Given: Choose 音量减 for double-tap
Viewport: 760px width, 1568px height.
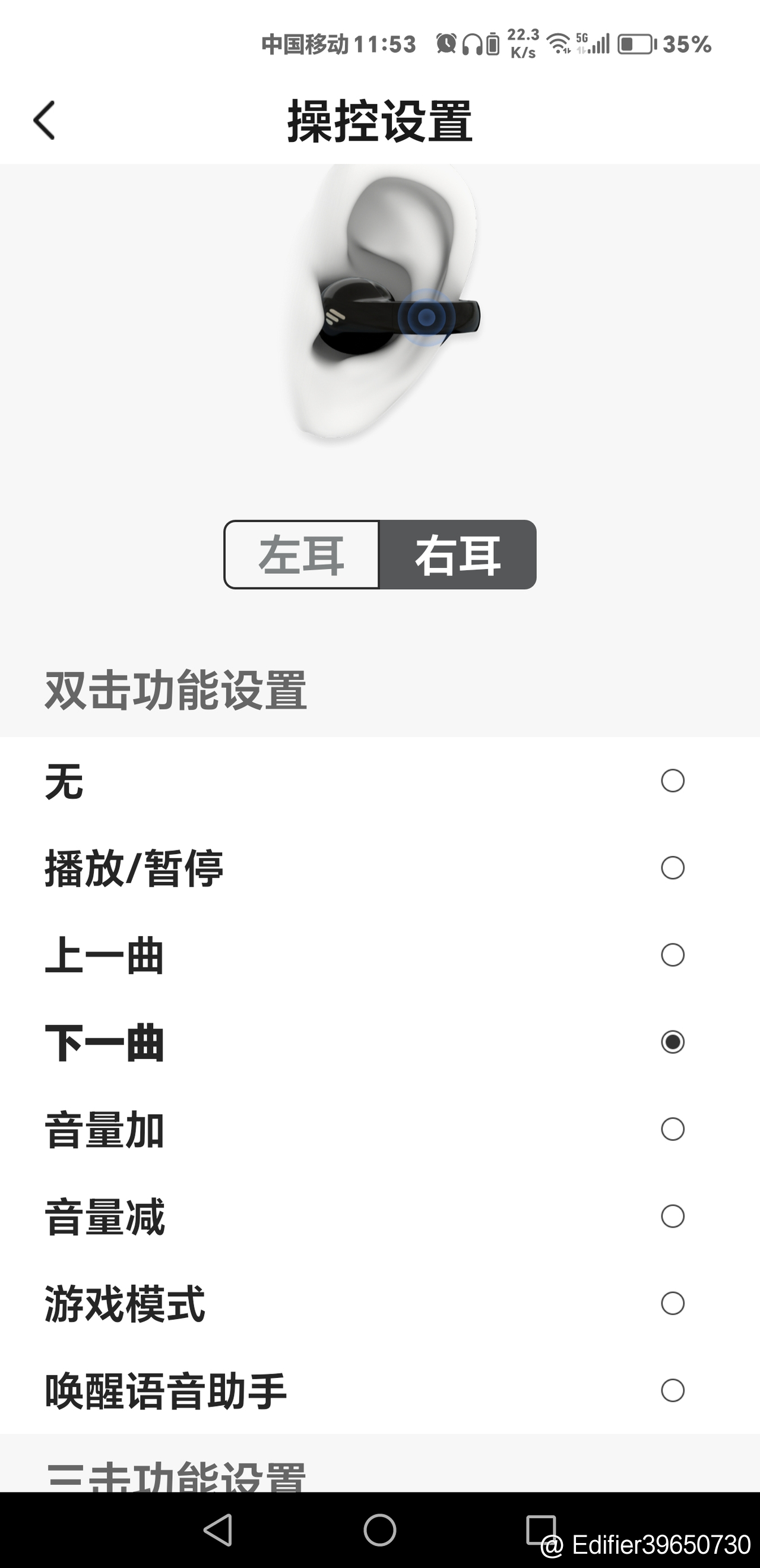Looking at the screenshot, I should click(672, 1216).
